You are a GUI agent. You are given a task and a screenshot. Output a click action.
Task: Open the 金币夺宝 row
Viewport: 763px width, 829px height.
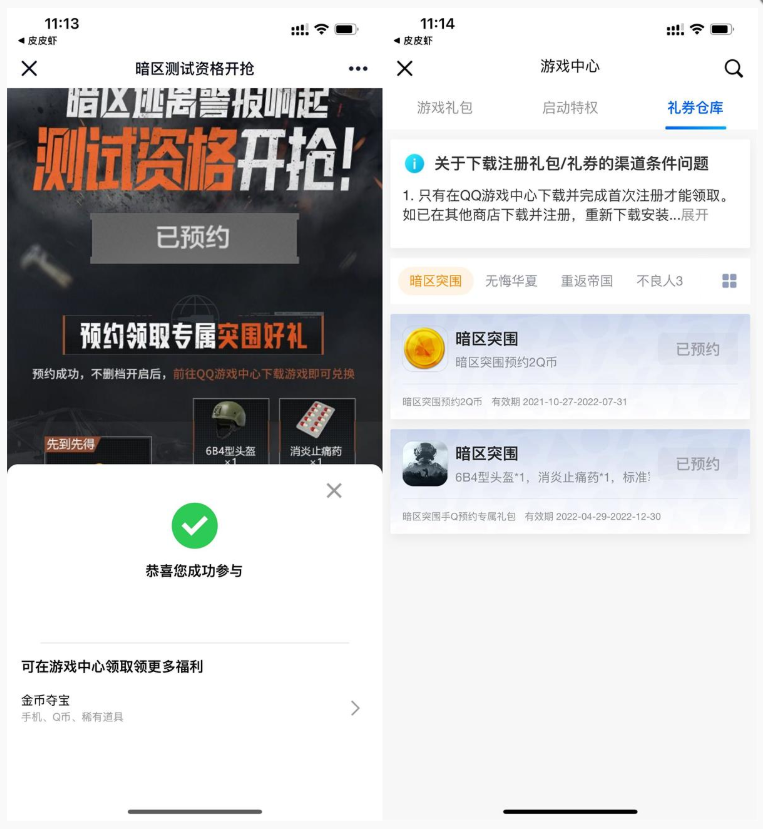[190, 707]
